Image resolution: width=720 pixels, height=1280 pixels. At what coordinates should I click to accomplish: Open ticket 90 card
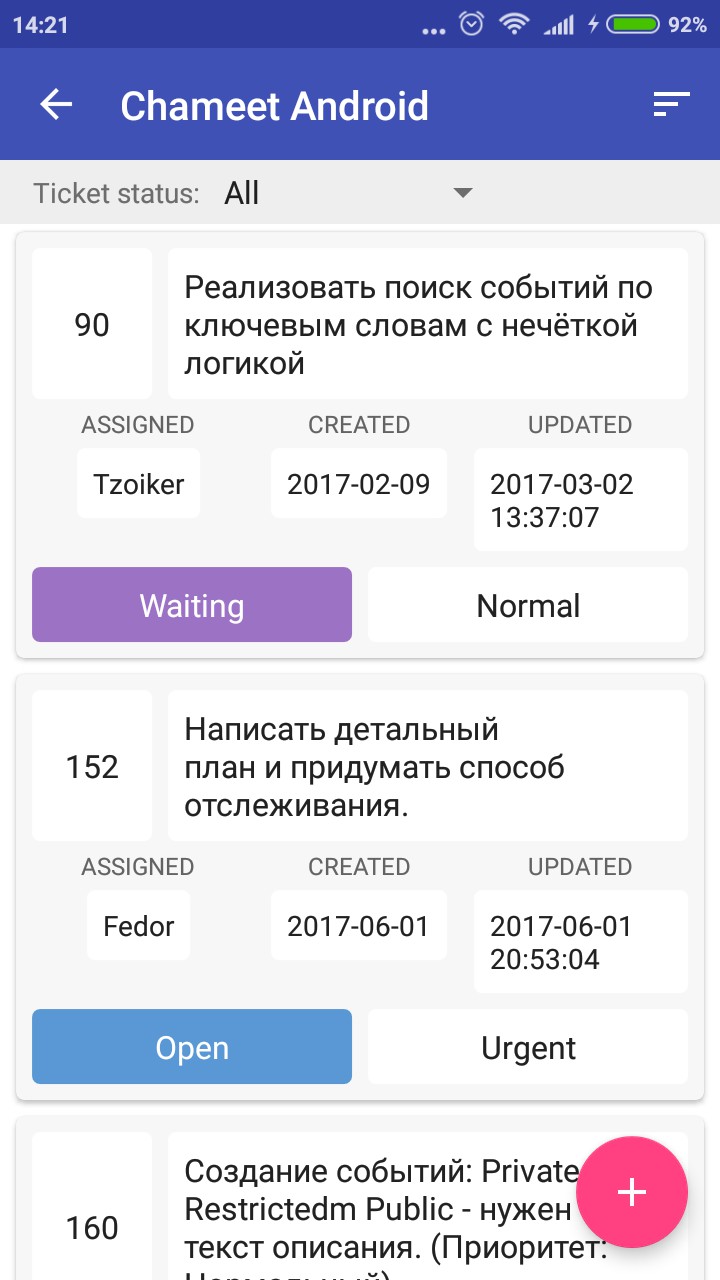point(360,445)
